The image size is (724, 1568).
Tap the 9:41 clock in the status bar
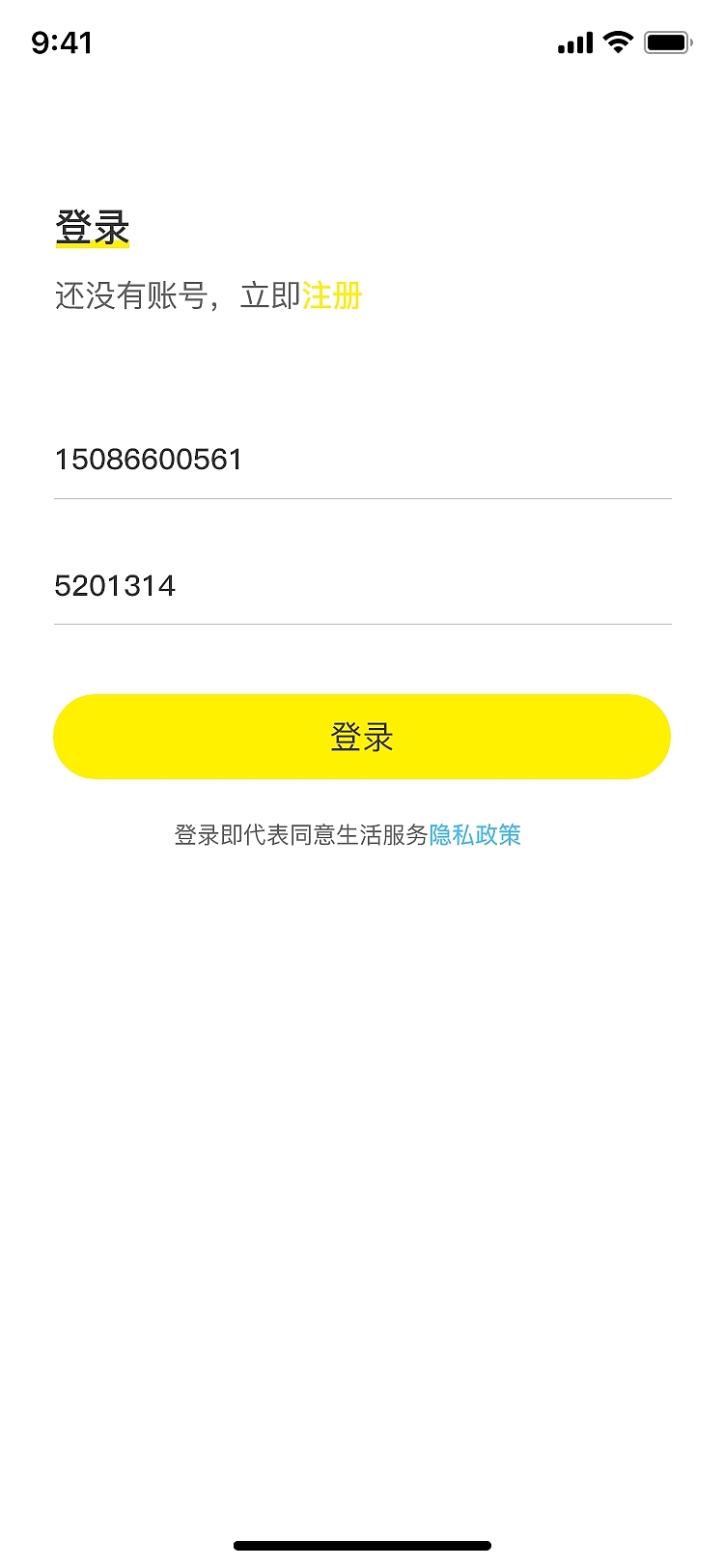coord(62,42)
